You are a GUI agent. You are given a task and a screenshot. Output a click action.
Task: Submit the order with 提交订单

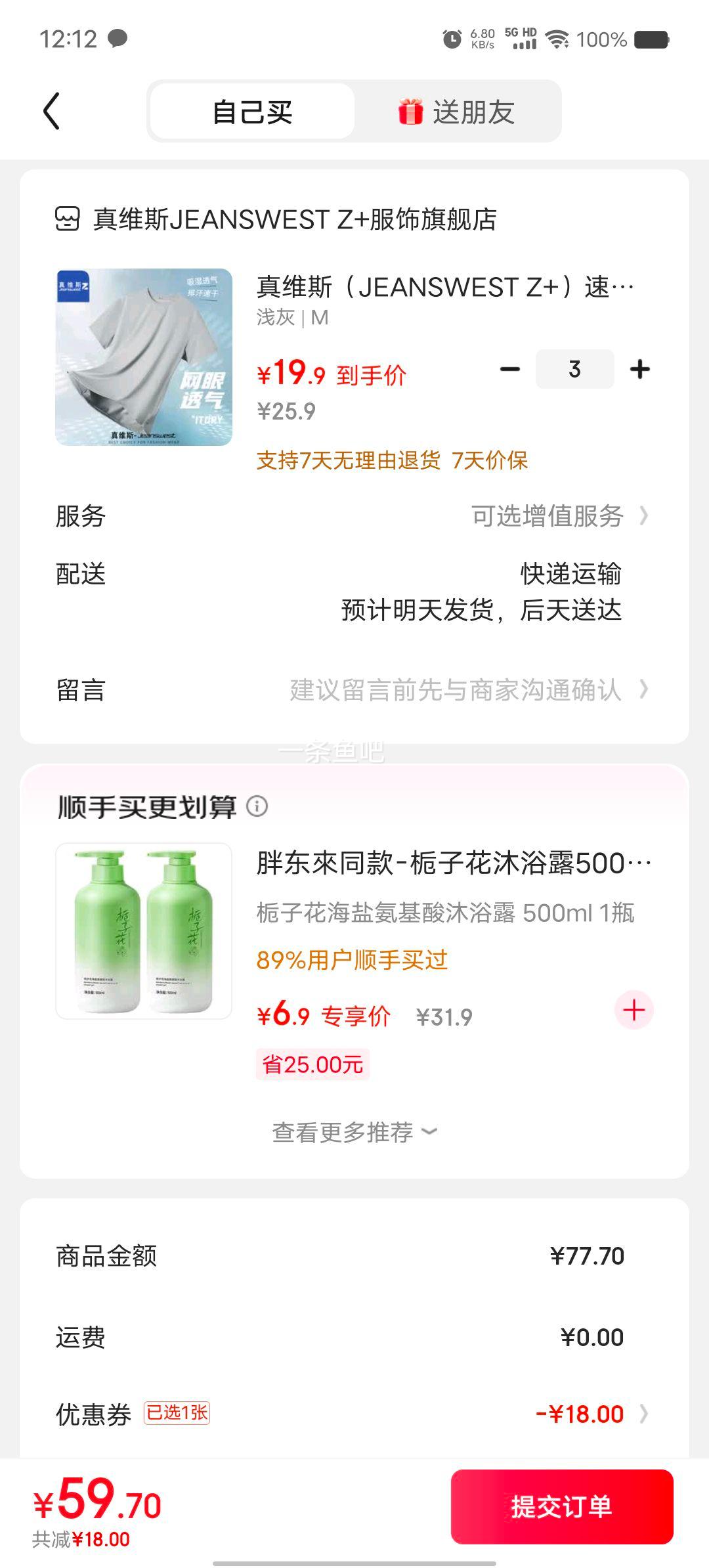[562, 1506]
